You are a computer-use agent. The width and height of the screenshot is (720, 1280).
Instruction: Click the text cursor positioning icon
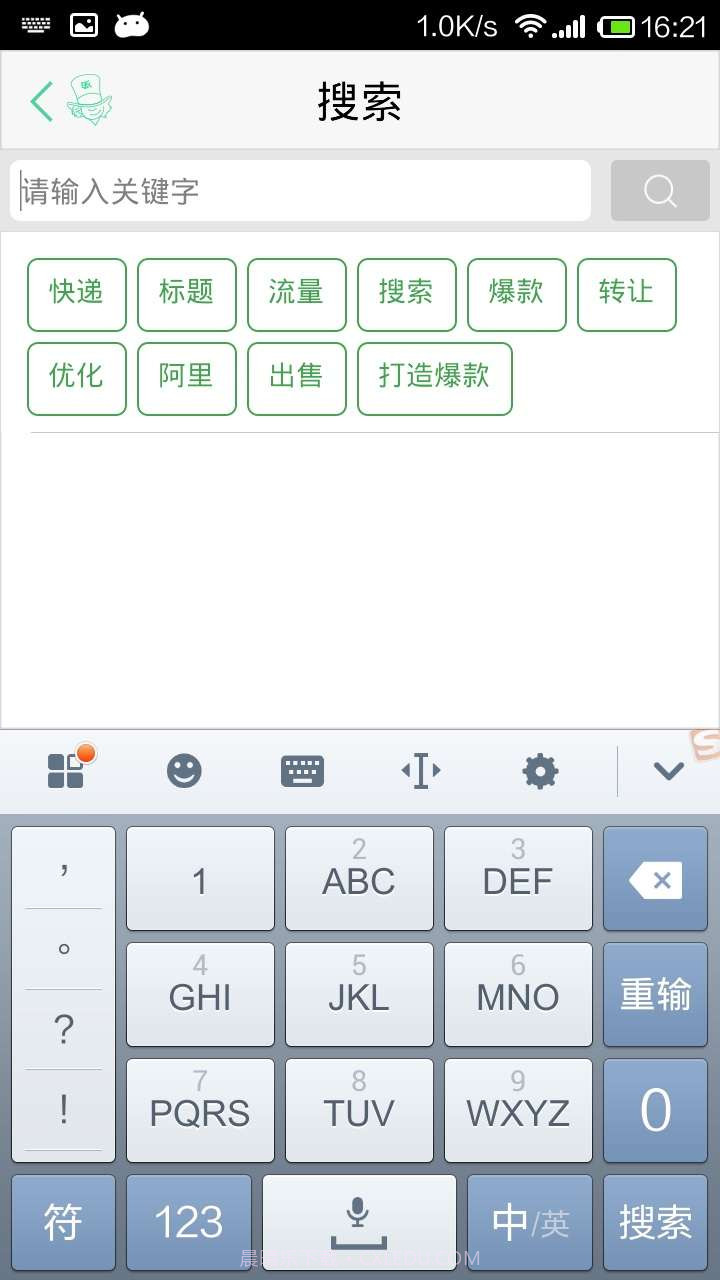421,770
